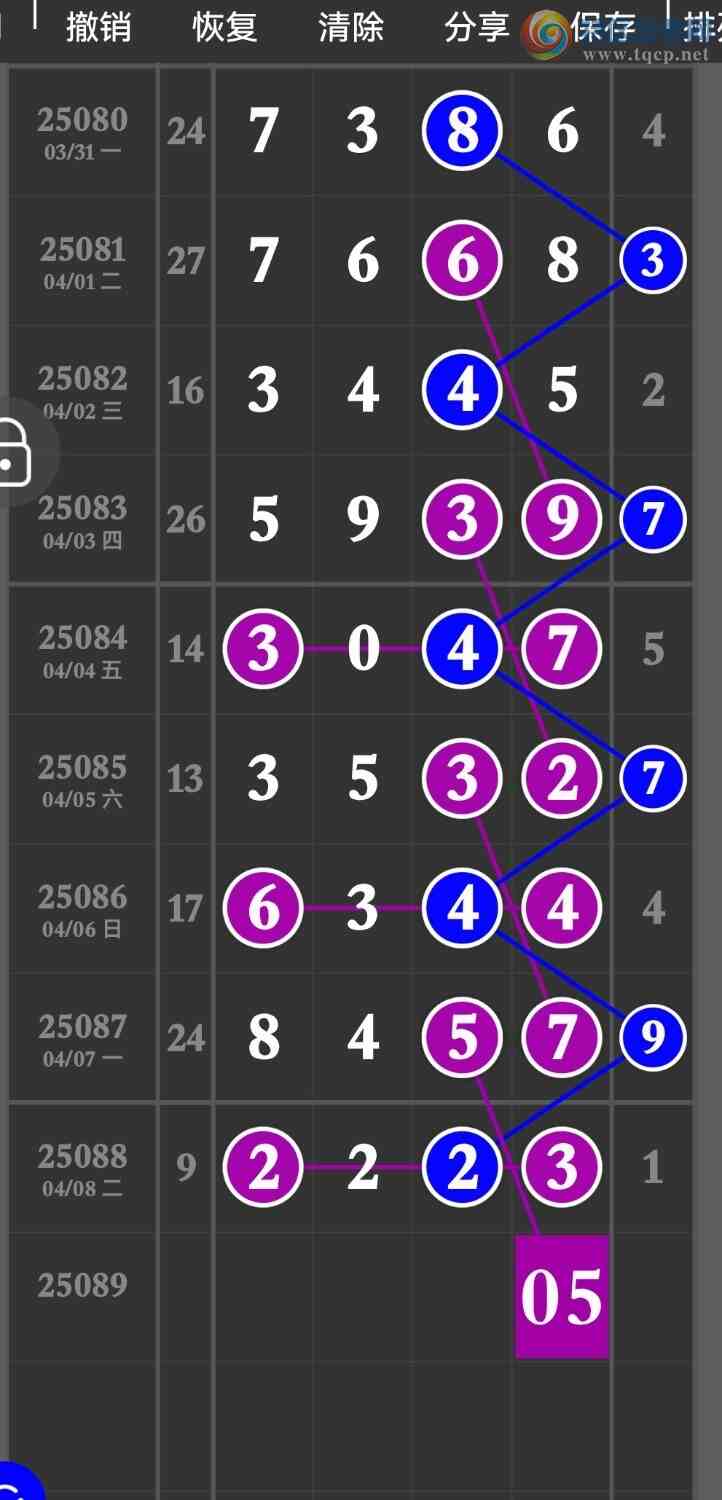Select the 05 prediction cell for 25089
722x1500 pixels.
tap(562, 1297)
